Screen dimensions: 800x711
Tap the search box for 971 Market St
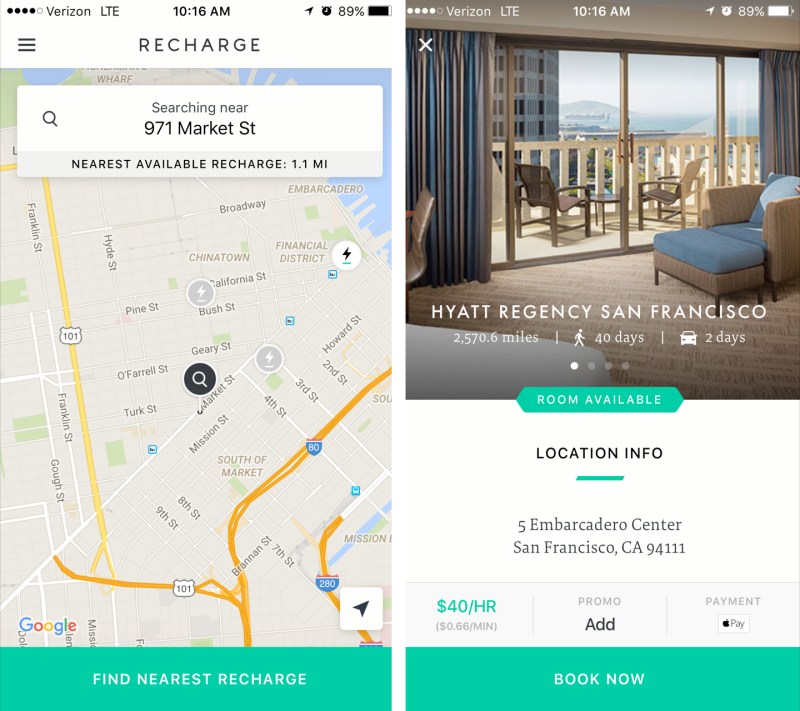pyautogui.click(x=200, y=118)
